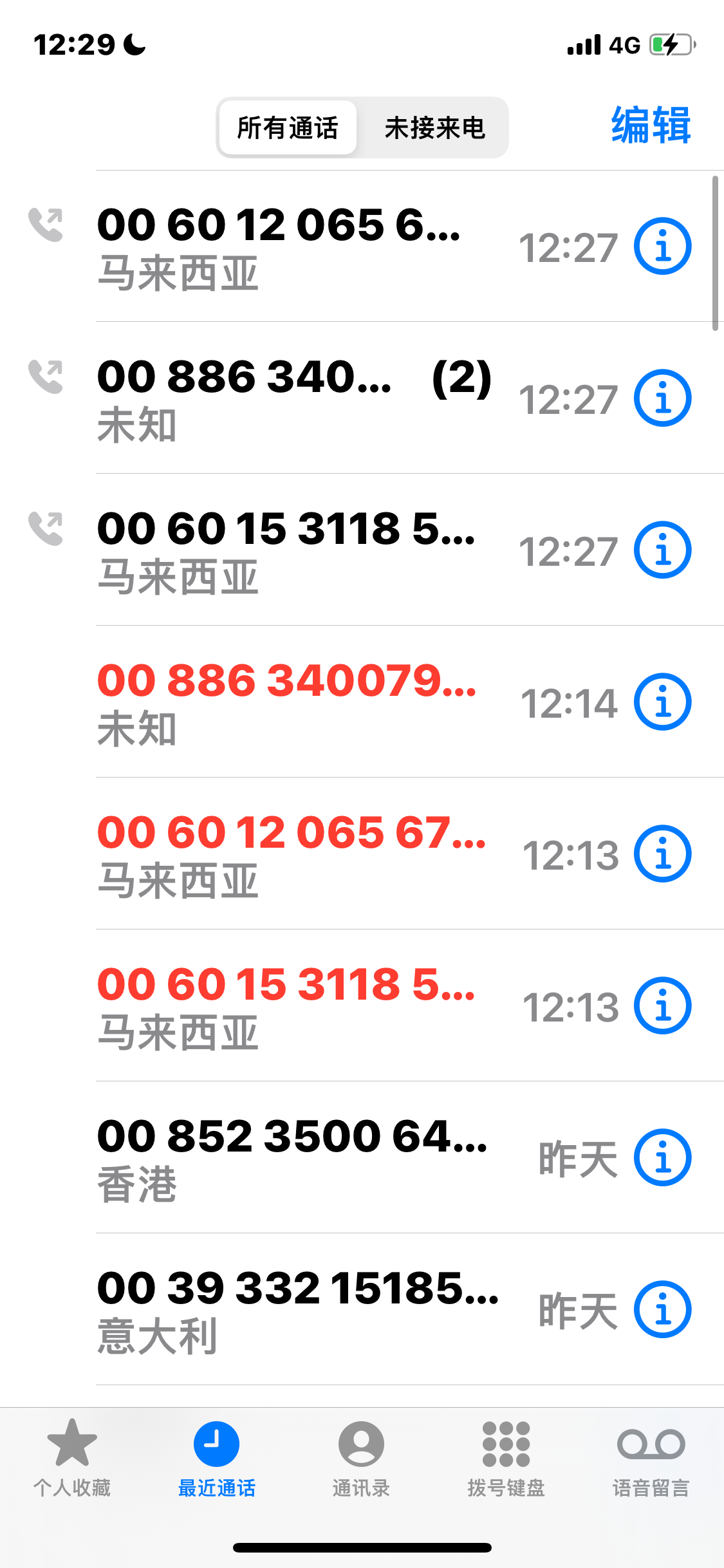
Task: Open info for the 香港 call
Action: pyautogui.click(x=662, y=1158)
